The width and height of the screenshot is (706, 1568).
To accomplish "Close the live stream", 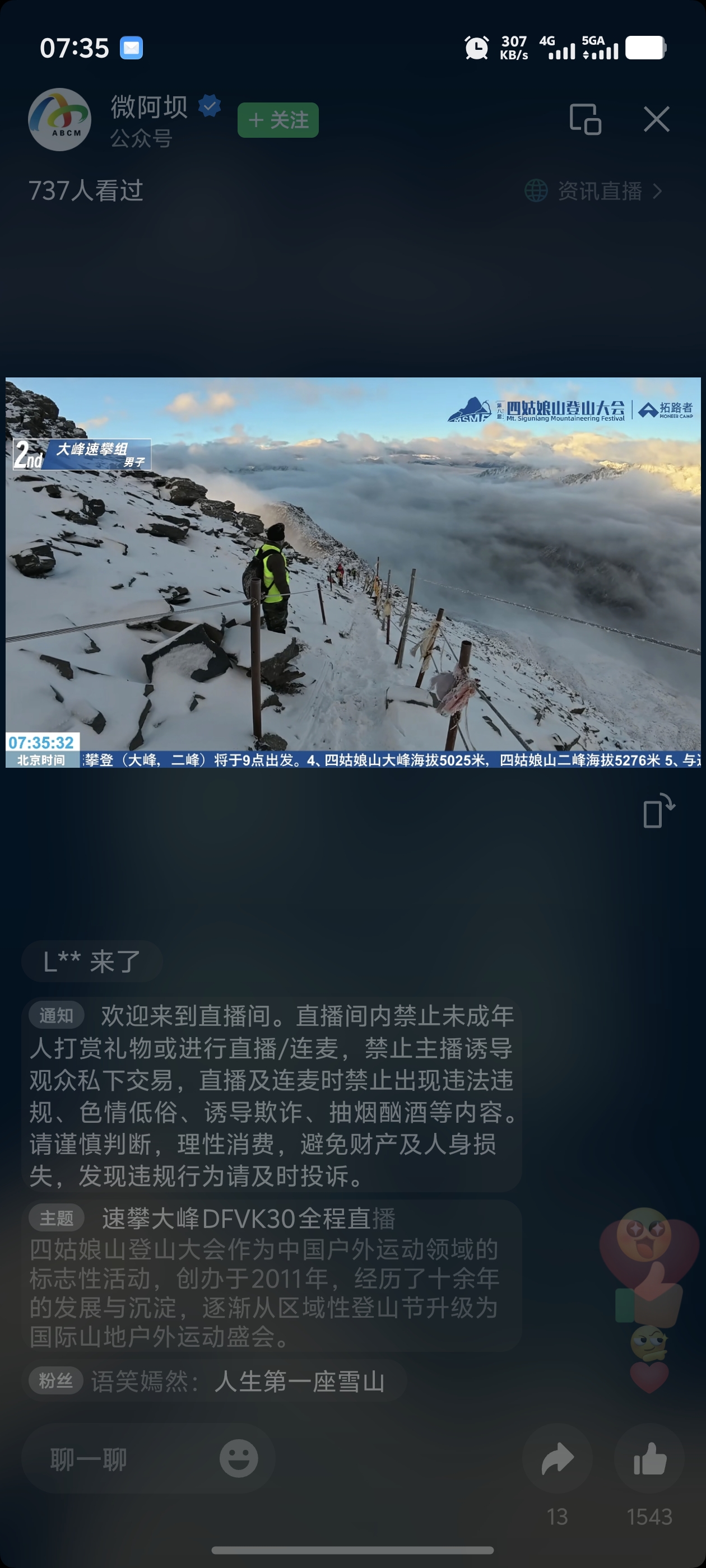I will point(656,119).
